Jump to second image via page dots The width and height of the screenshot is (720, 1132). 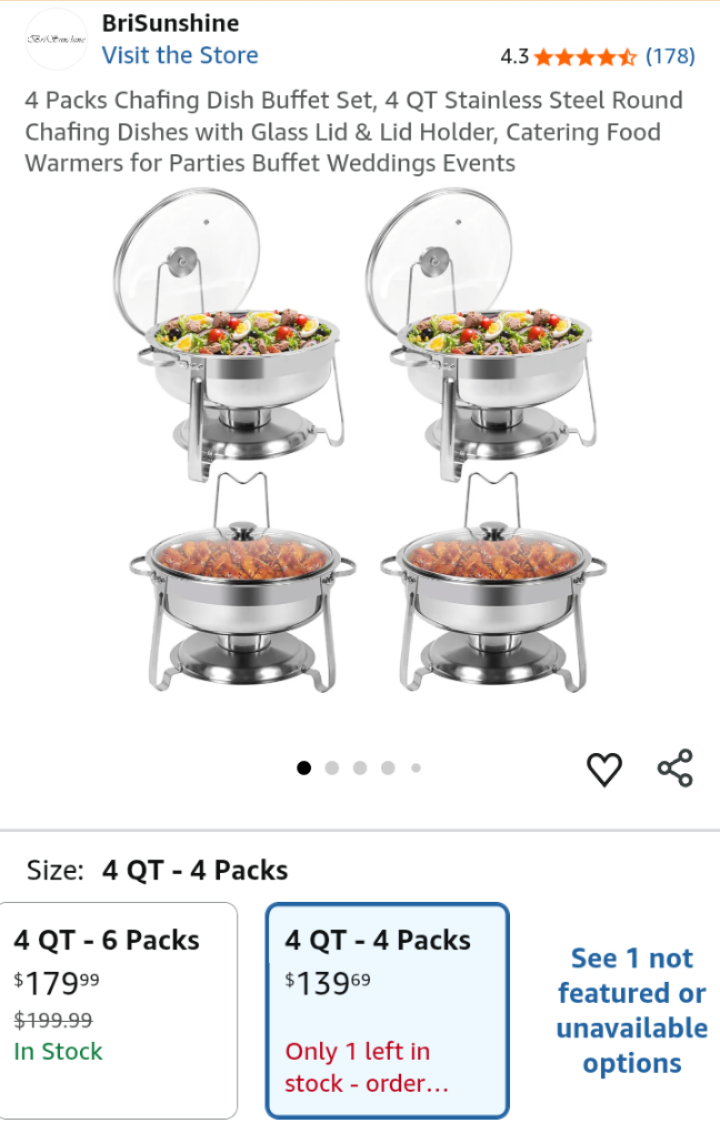click(332, 768)
